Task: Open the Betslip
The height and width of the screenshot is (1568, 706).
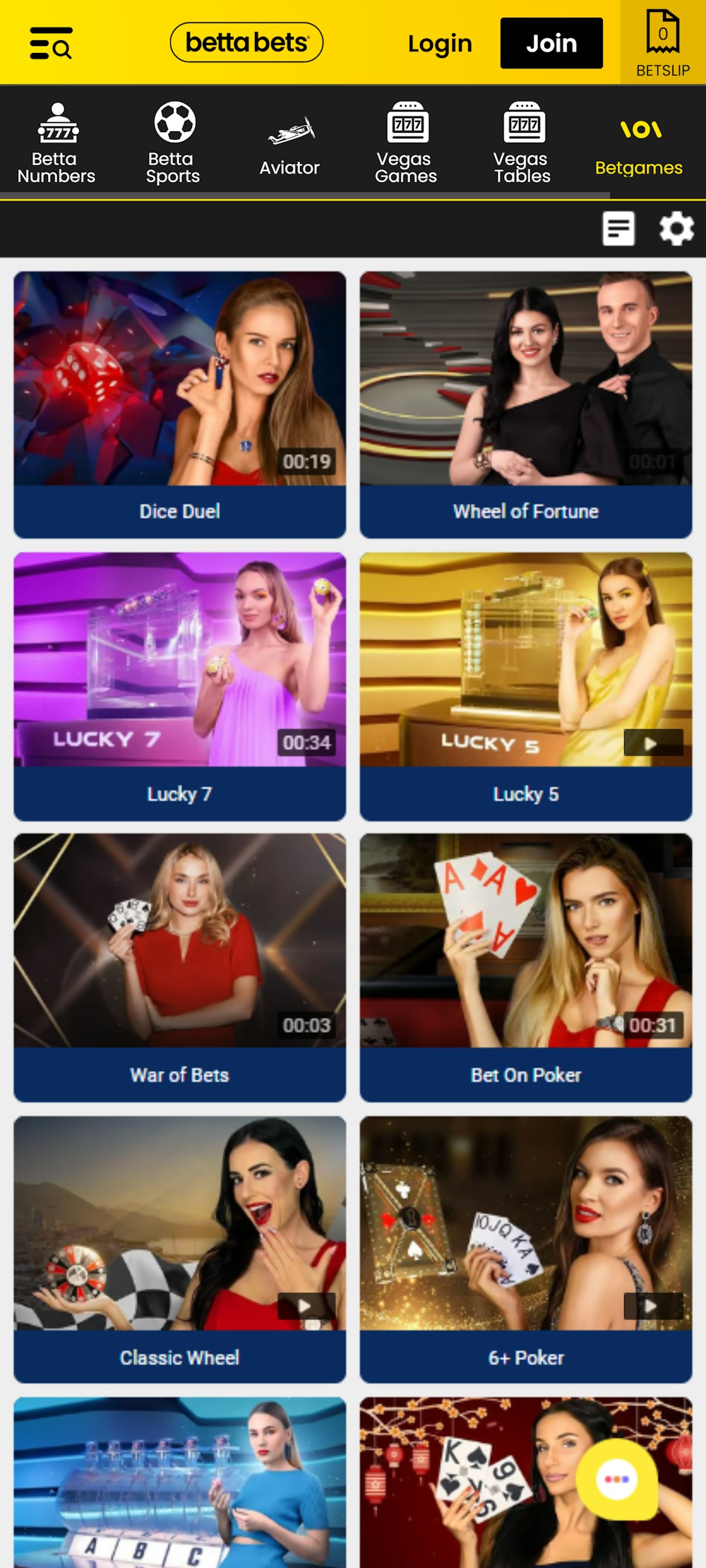Action: tap(662, 39)
